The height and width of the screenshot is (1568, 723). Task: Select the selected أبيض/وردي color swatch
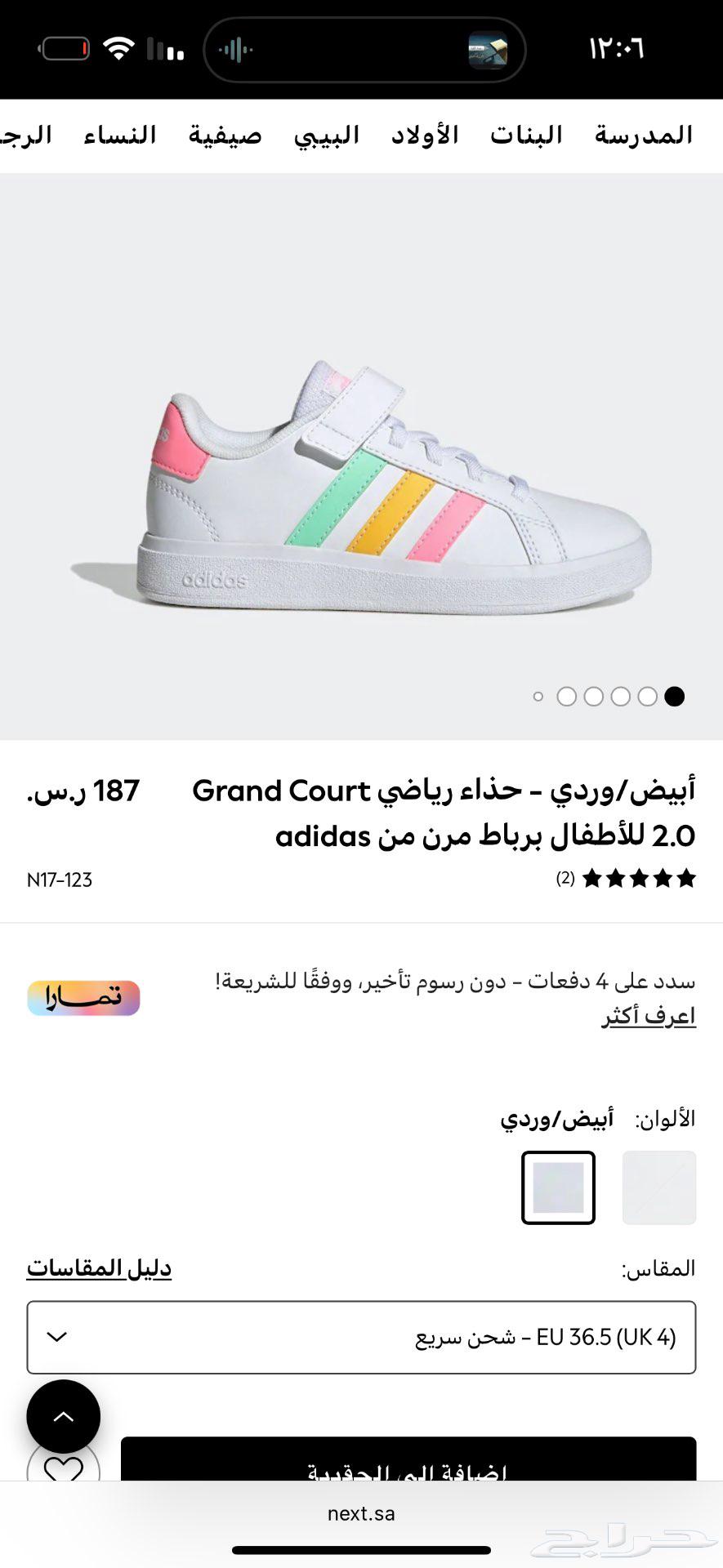pyautogui.click(x=558, y=1187)
